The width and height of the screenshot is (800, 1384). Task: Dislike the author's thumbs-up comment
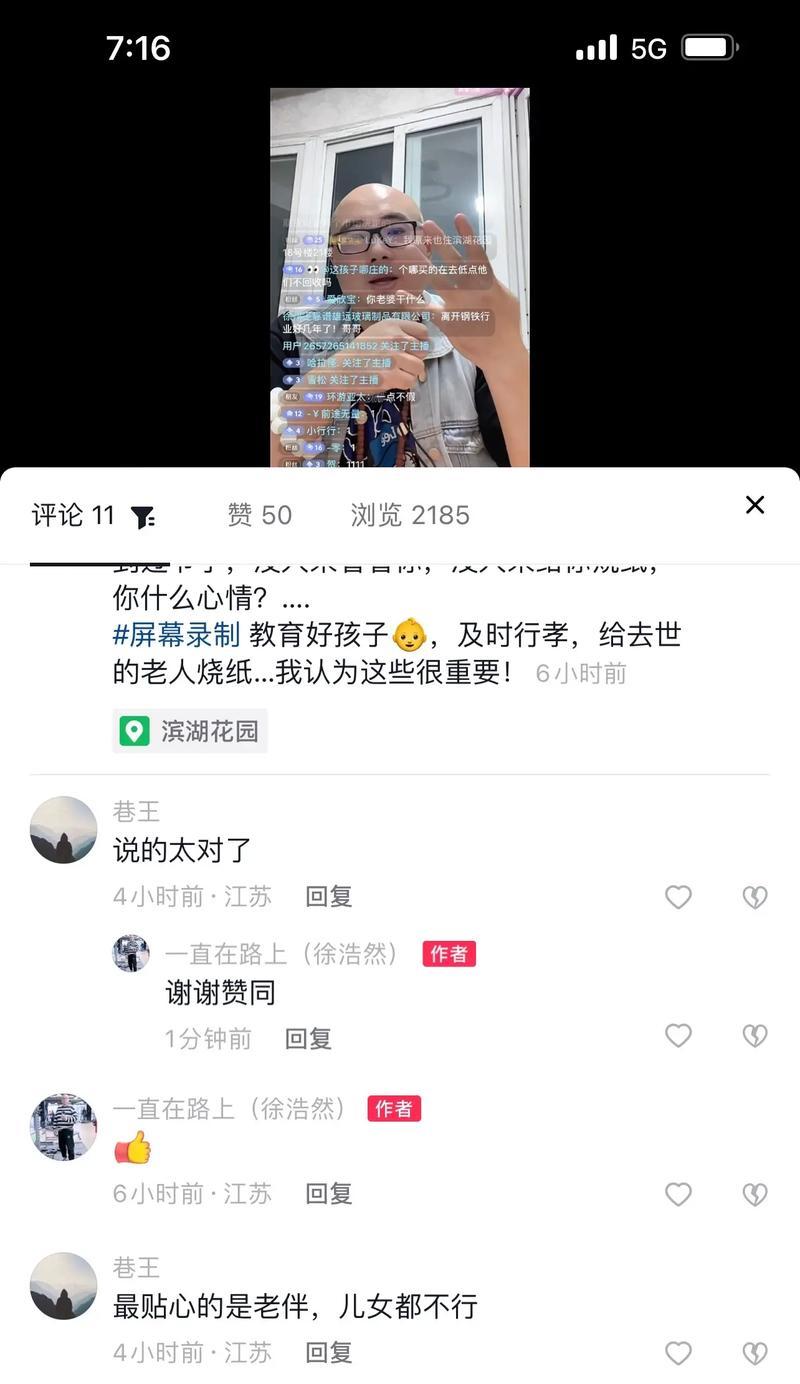click(x=755, y=1193)
